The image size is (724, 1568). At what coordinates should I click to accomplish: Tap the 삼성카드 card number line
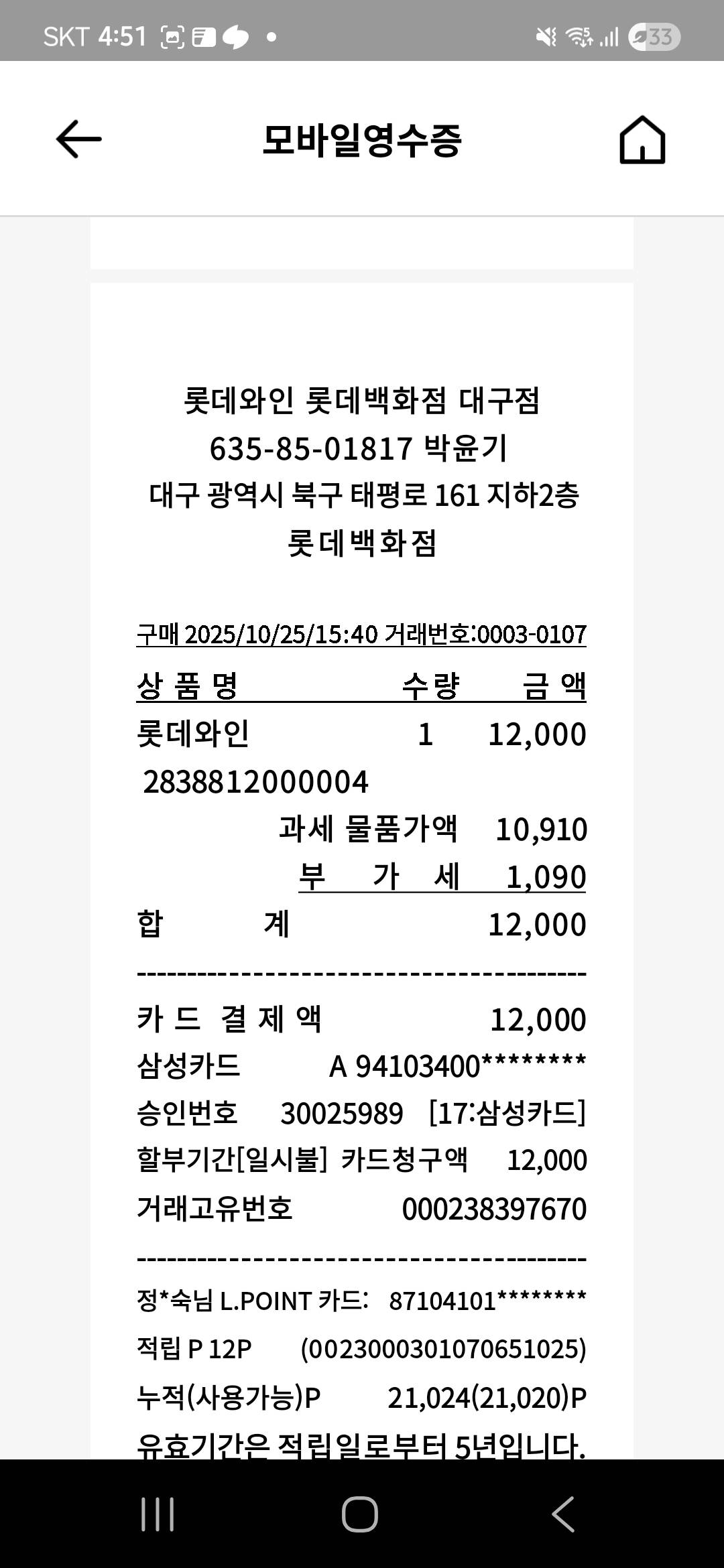click(x=362, y=1065)
